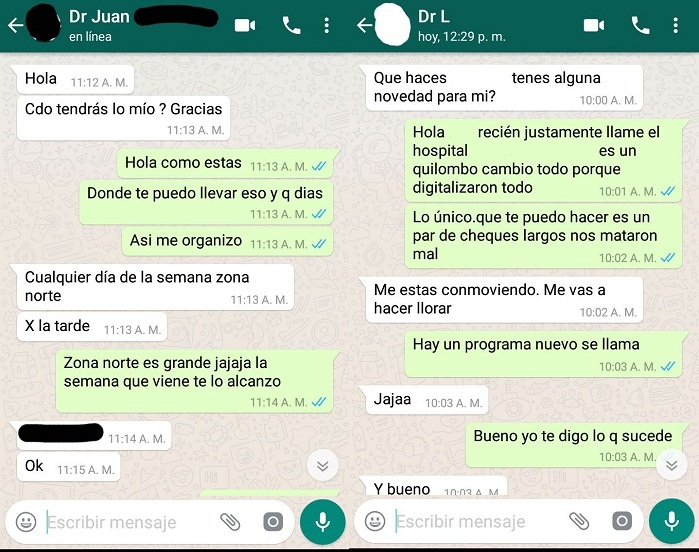Record voice message to Dr Juan
The width and height of the screenshot is (699, 552).
pyautogui.click(x=322, y=521)
